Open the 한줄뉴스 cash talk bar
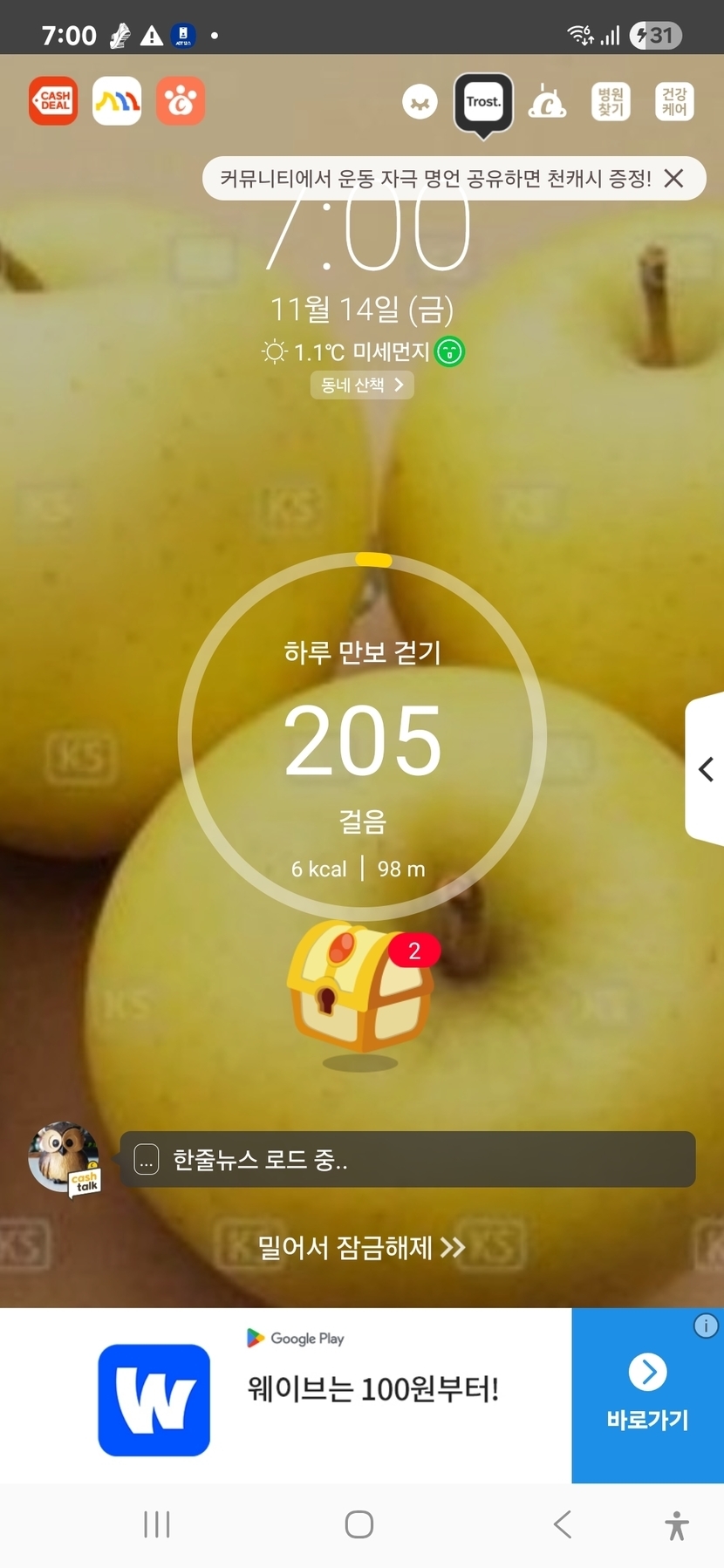The width and height of the screenshot is (724, 1568). coord(406,1159)
